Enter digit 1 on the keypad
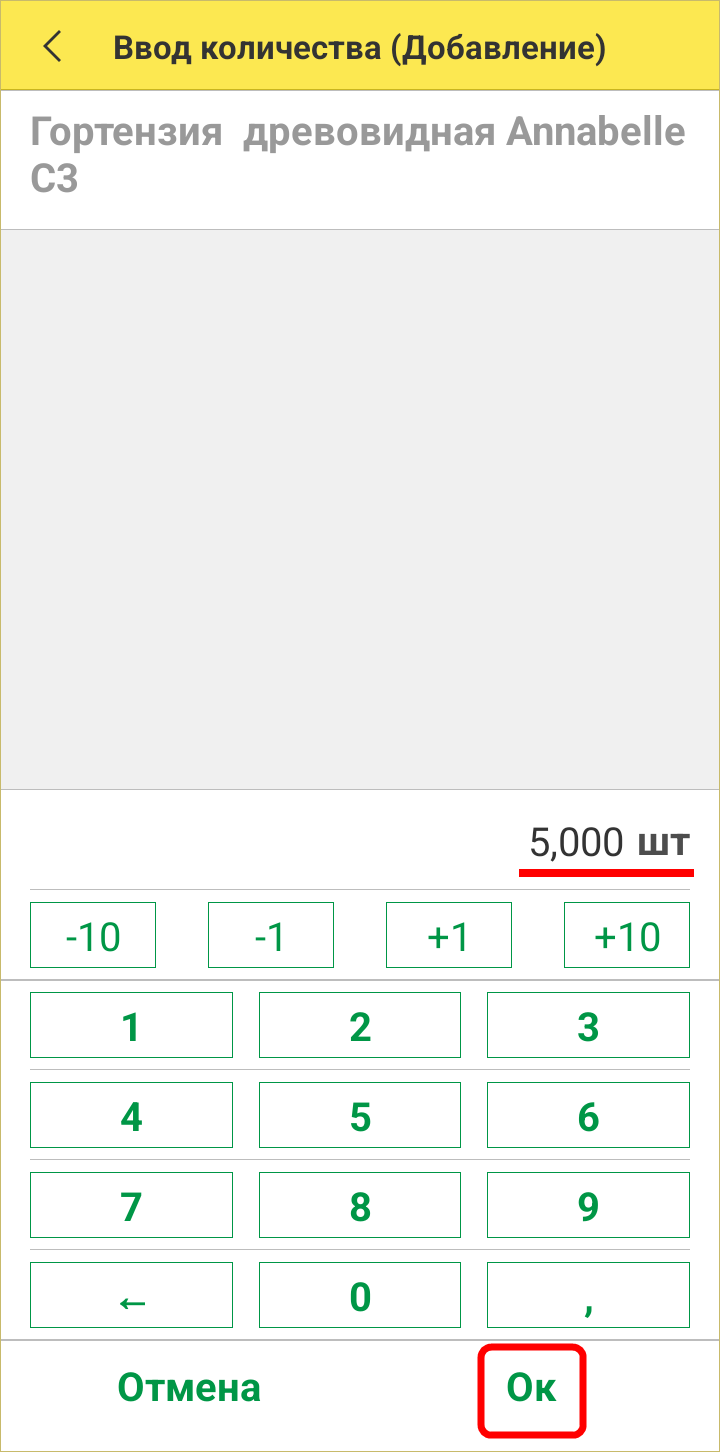Screen dimensions: 720x1452 131,1025
